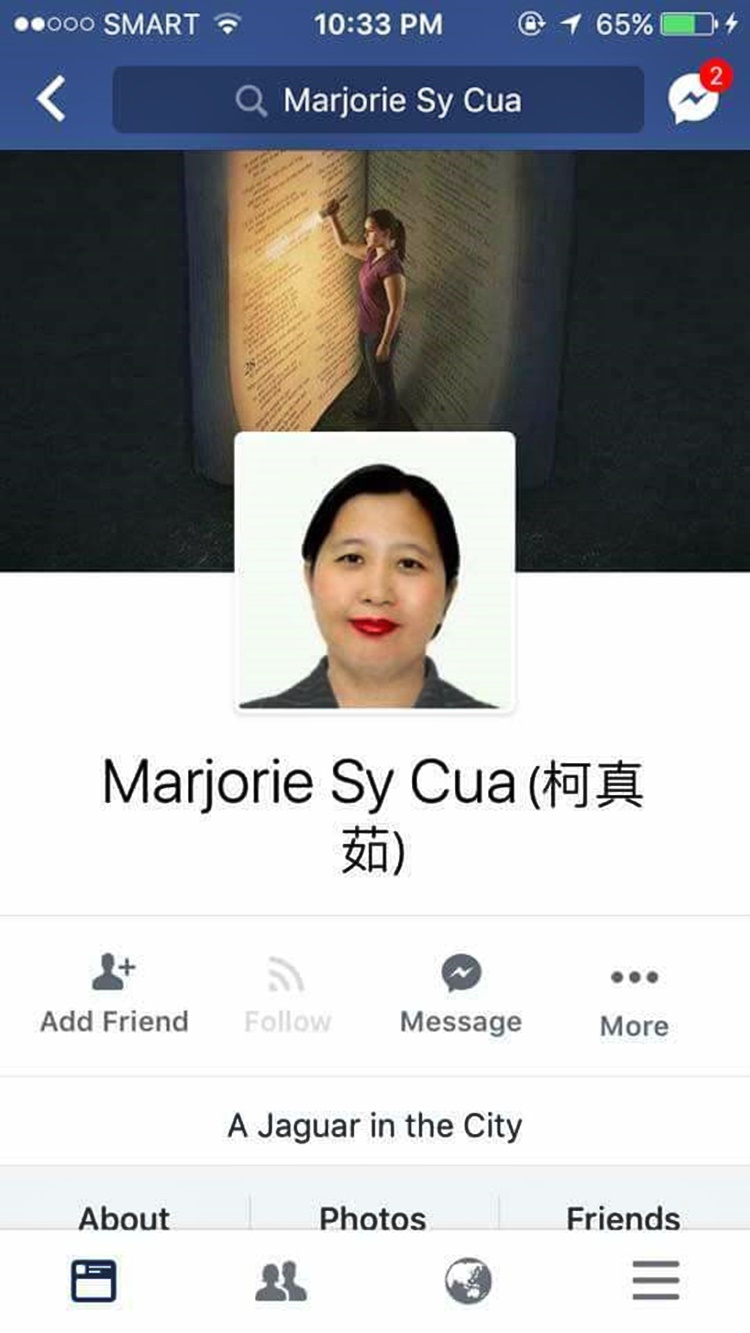The image size is (750, 1333).
Task: Open the Messenger icon with the badge
Action: (x=694, y=98)
